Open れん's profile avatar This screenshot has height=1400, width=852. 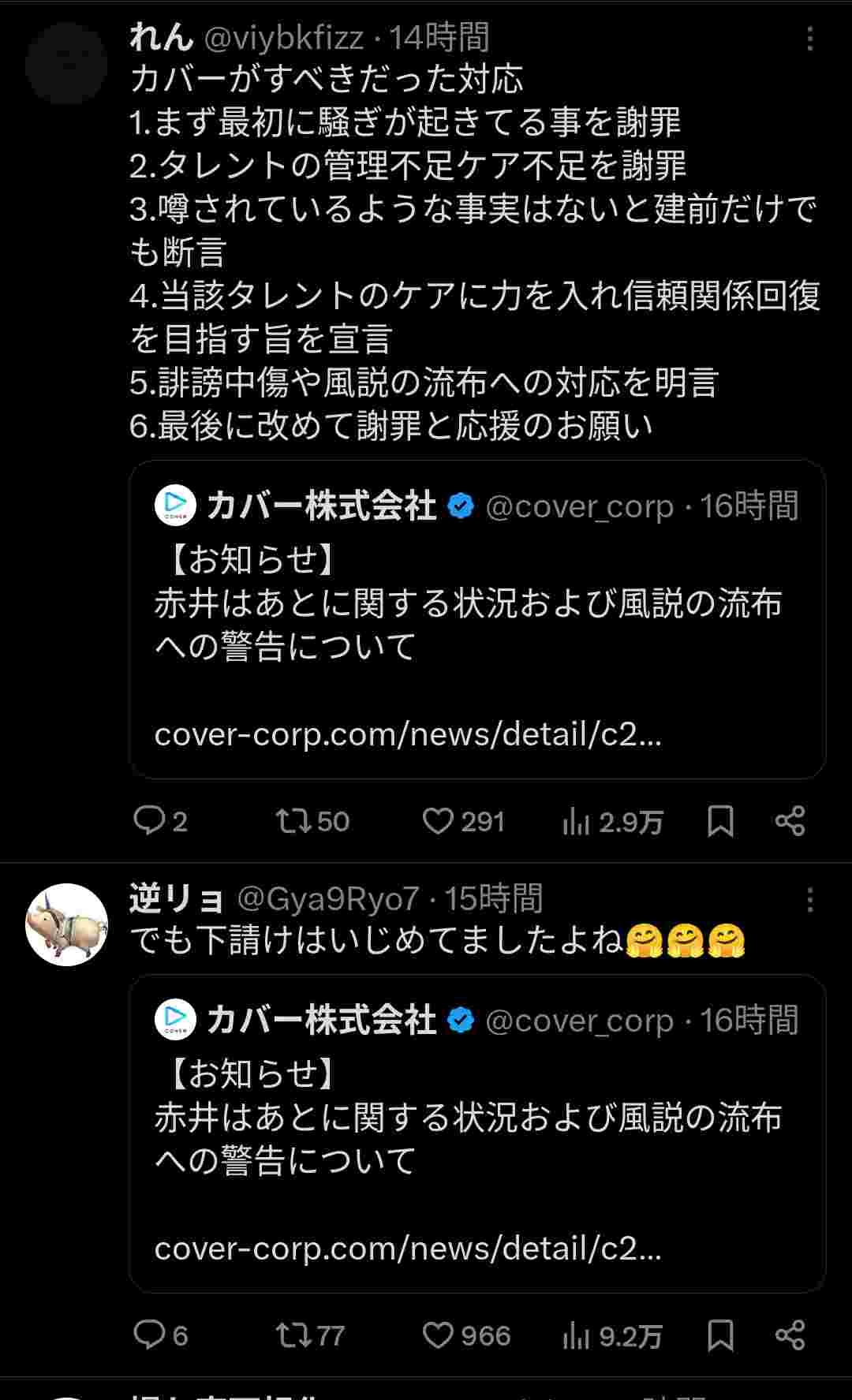click(x=66, y=64)
